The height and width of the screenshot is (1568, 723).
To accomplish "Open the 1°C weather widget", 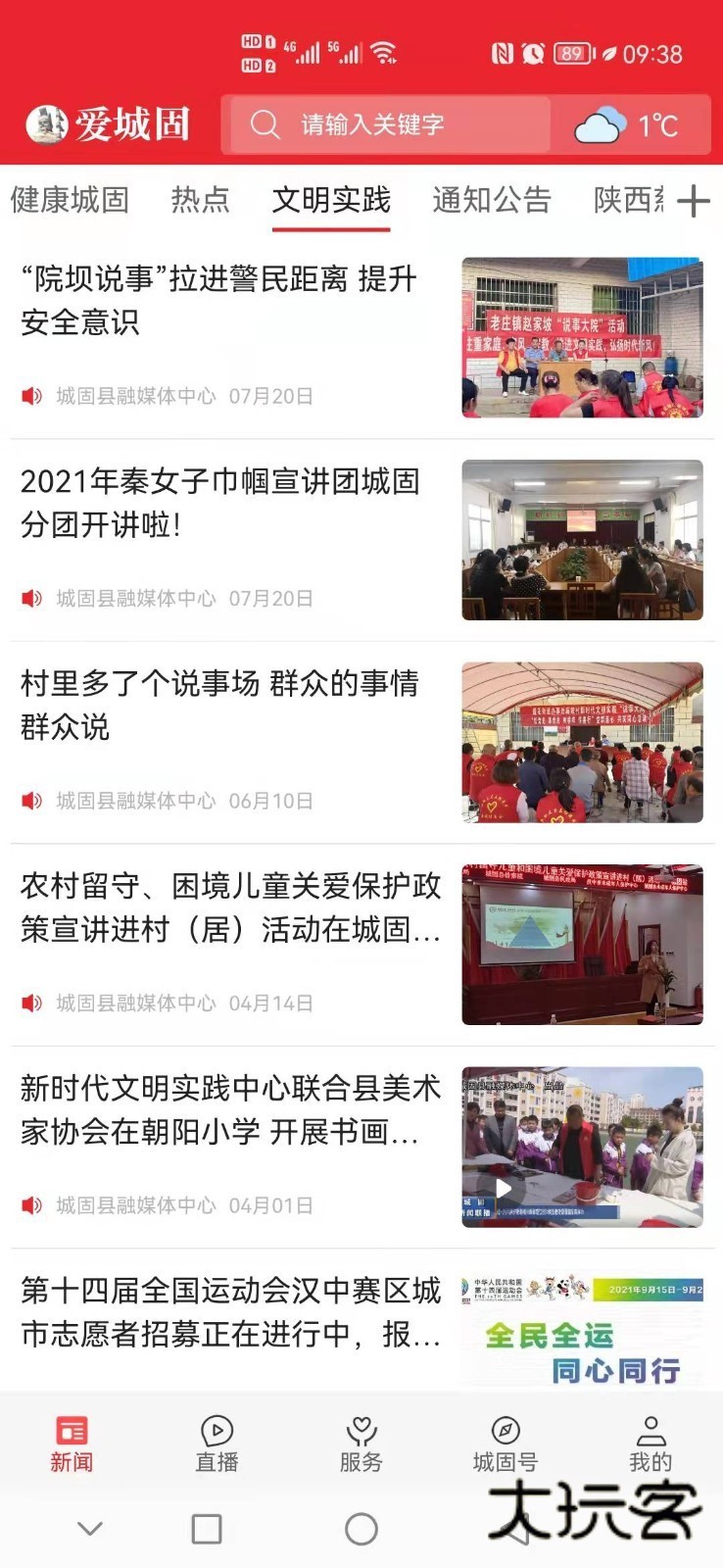I will coord(627,125).
